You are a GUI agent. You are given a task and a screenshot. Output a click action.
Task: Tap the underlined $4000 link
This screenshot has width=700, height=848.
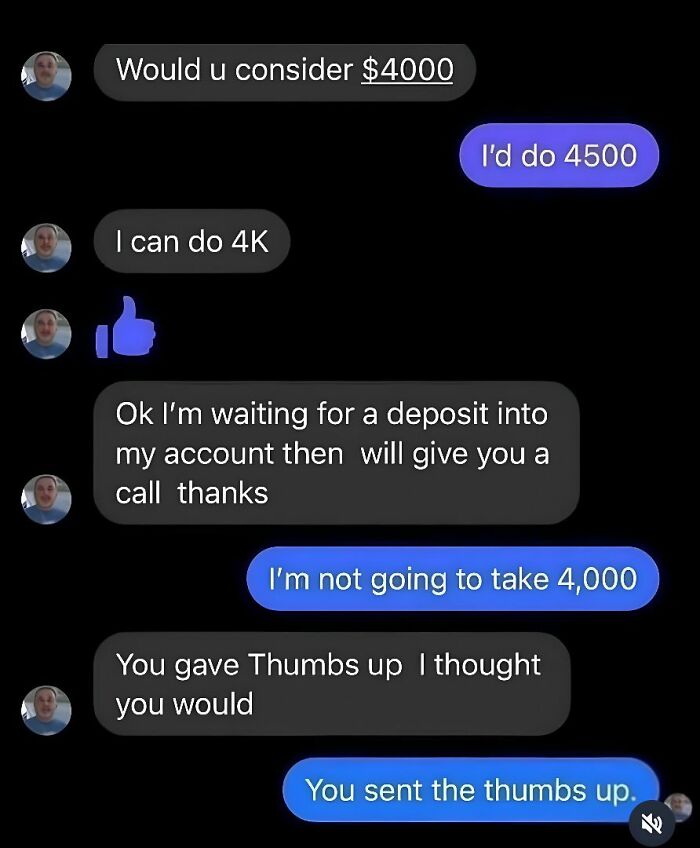(407, 70)
